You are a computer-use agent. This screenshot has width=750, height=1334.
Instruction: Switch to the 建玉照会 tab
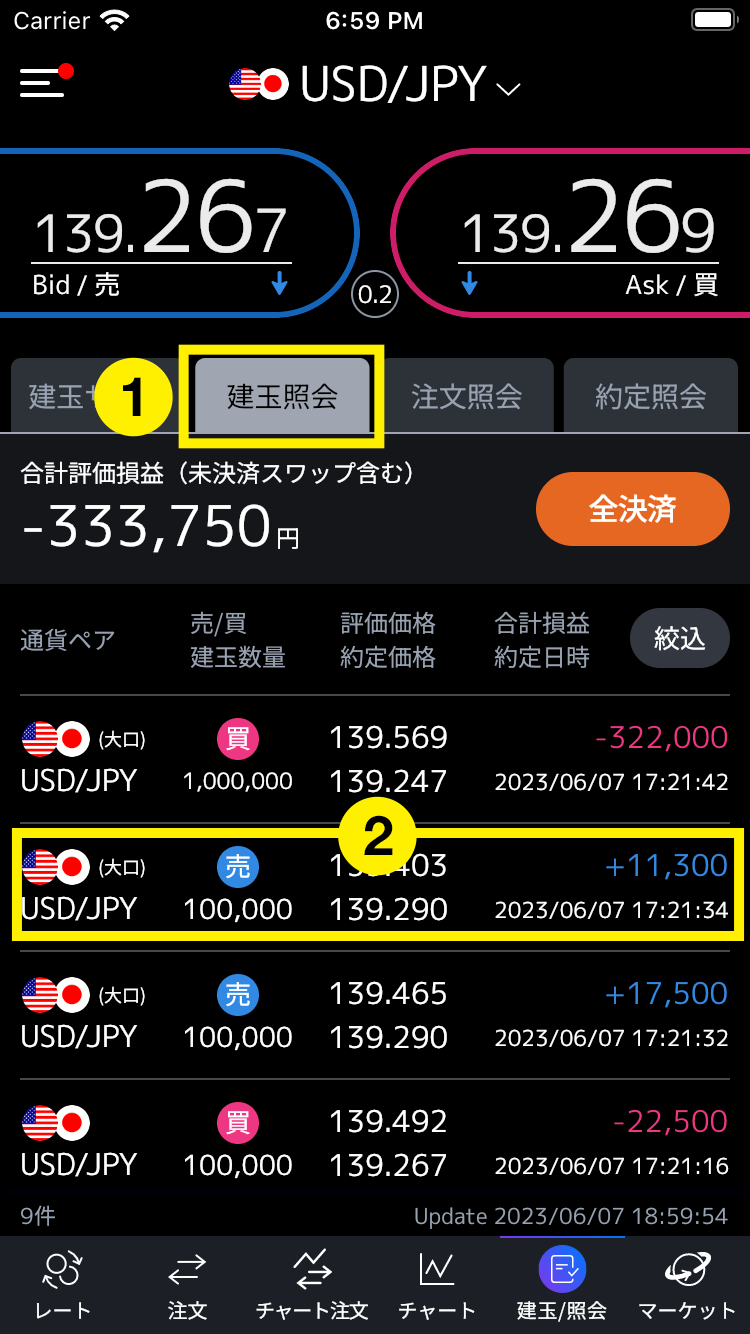(x=282, y=396)
